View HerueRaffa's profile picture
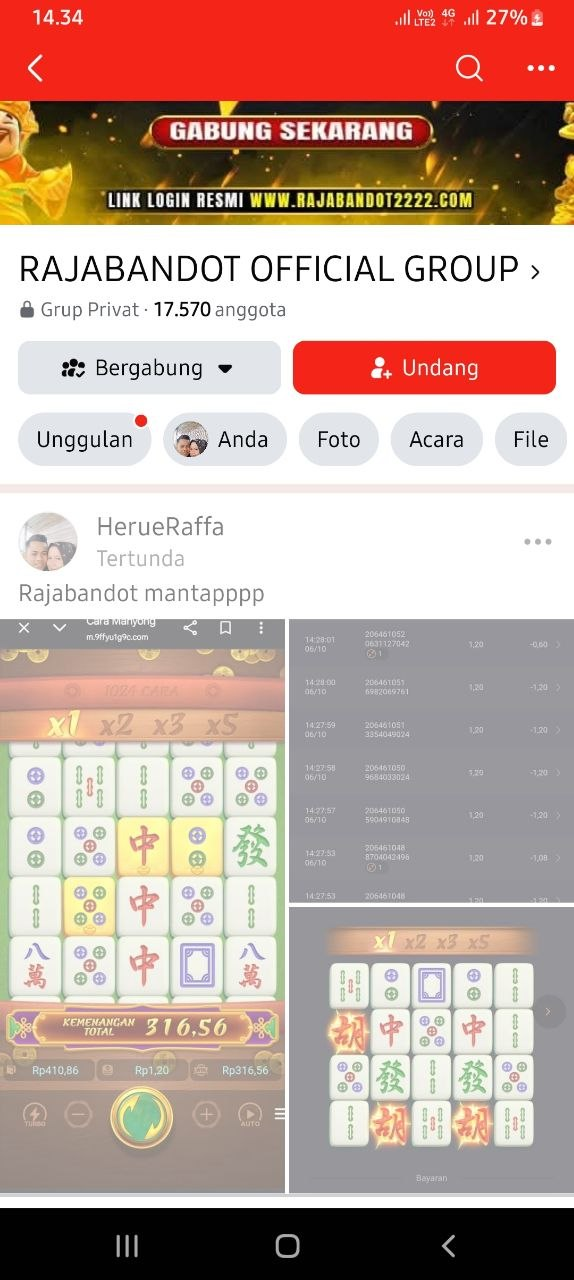574x1280 pixels. 48,542
